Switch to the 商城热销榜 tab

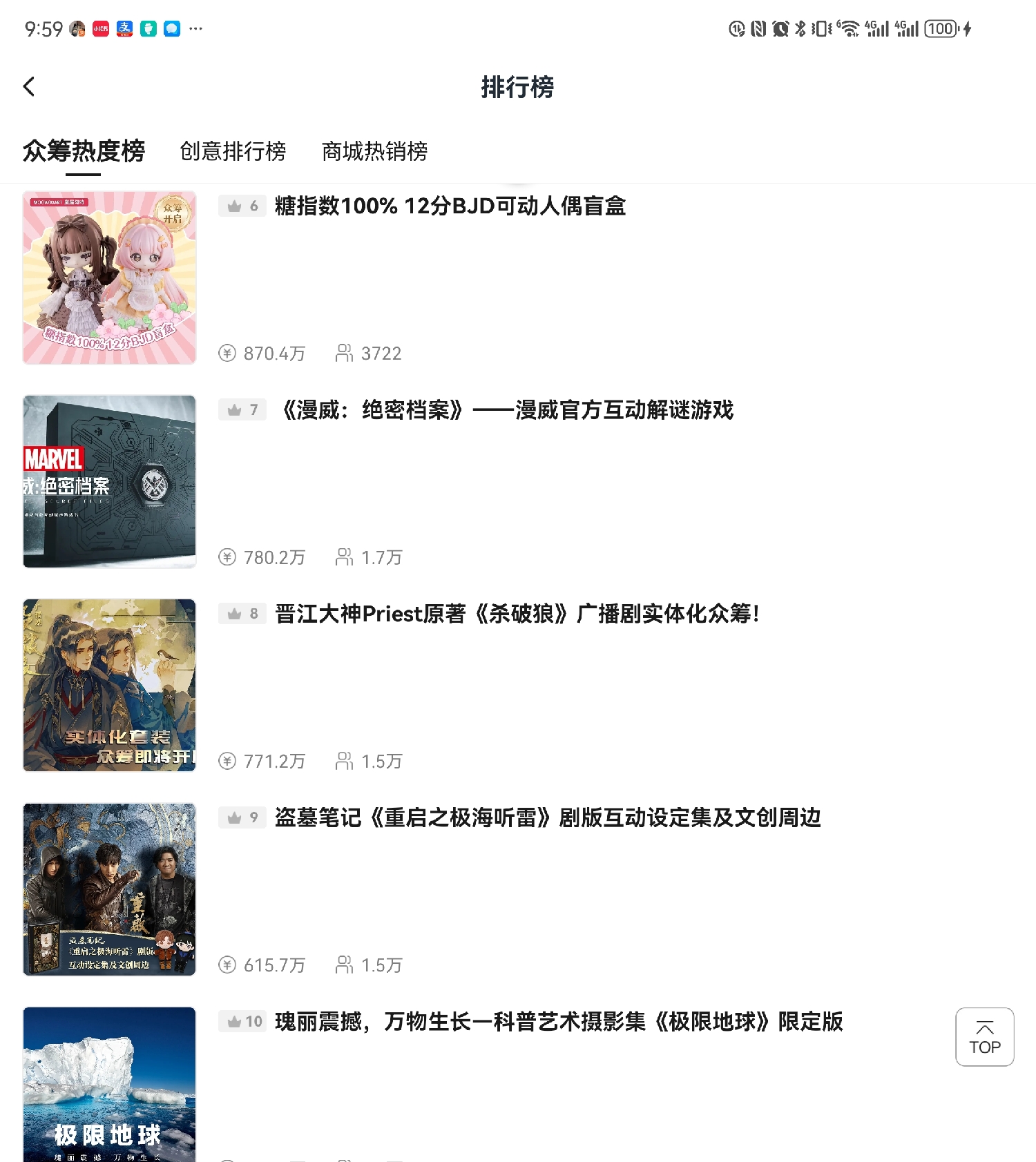(374, 151)
